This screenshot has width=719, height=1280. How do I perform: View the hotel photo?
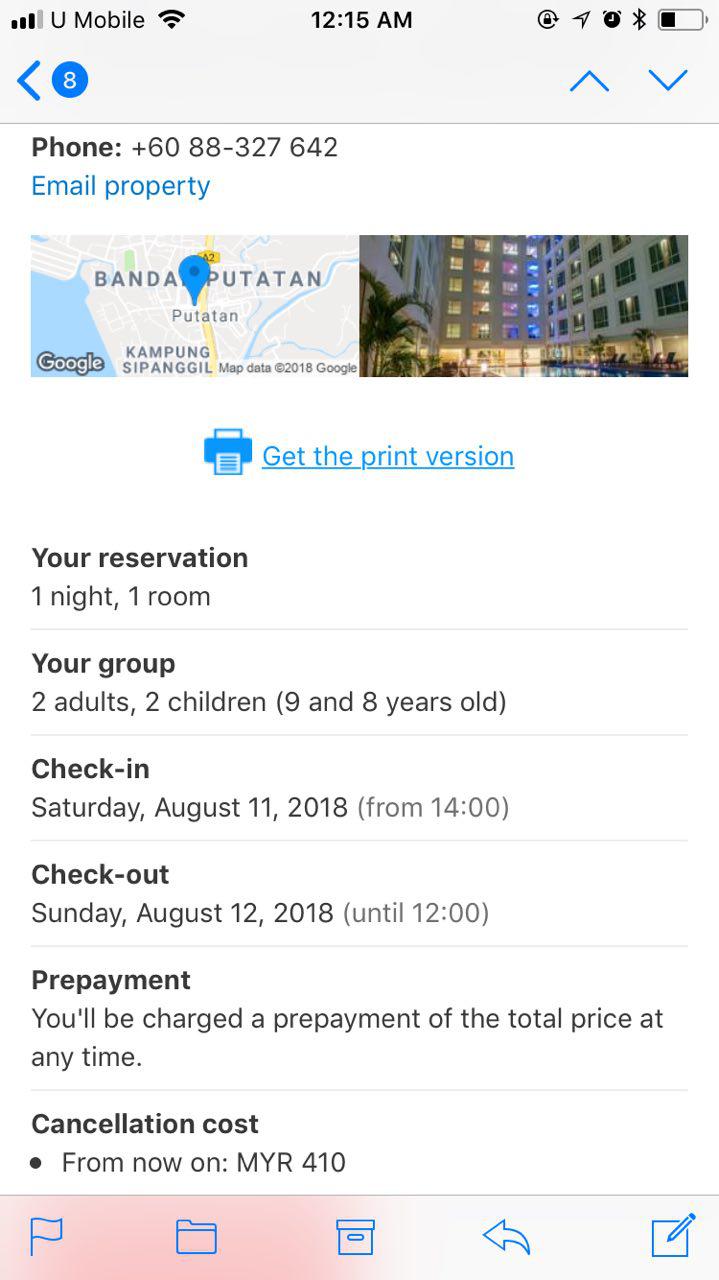point(523,306)
